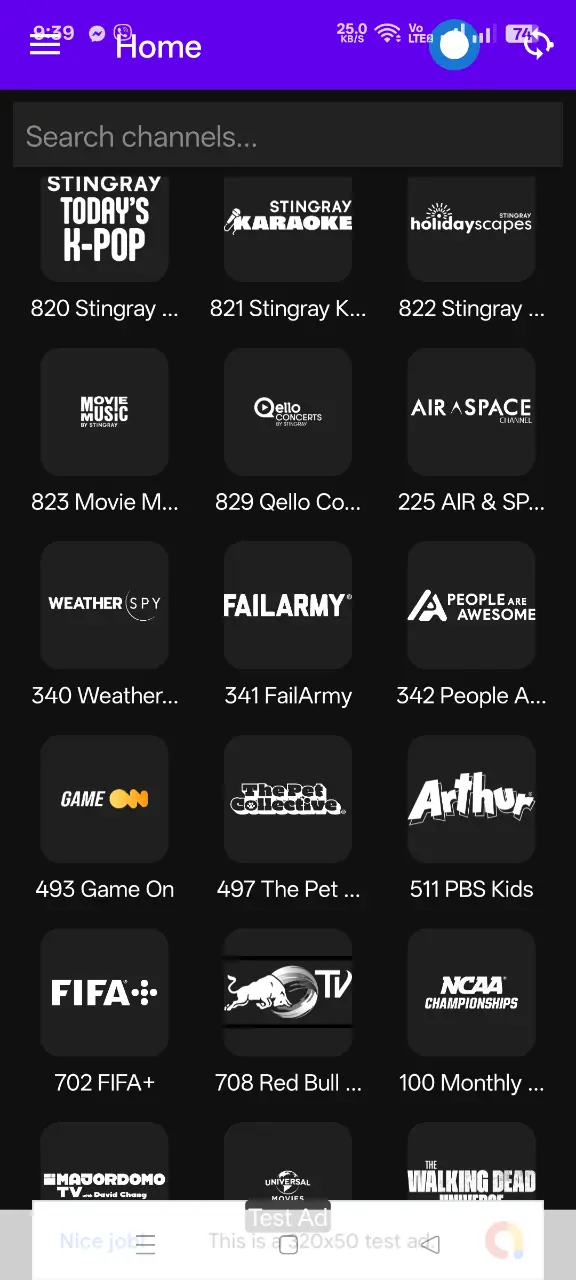
Task: Go back with system back button
Action: pos(430,1244)
